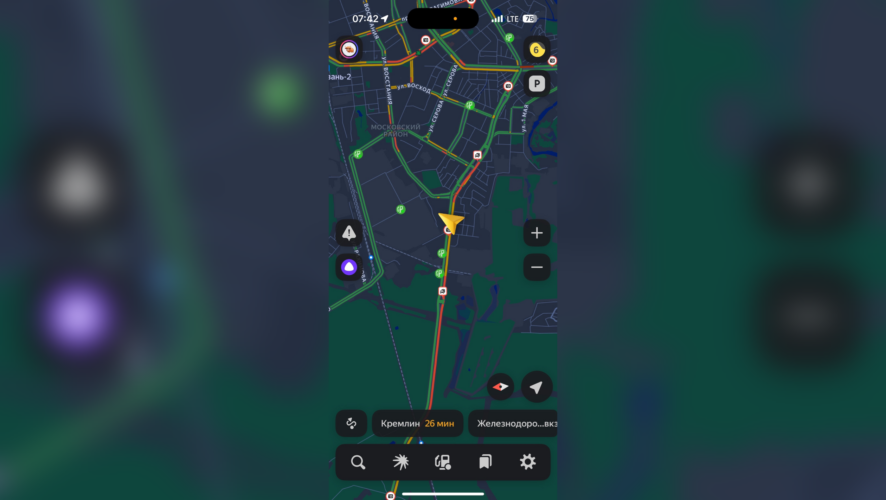Zoom in on the map
Image resolution: width=886 pixels, height=500 pixels.
click(537, 233)
